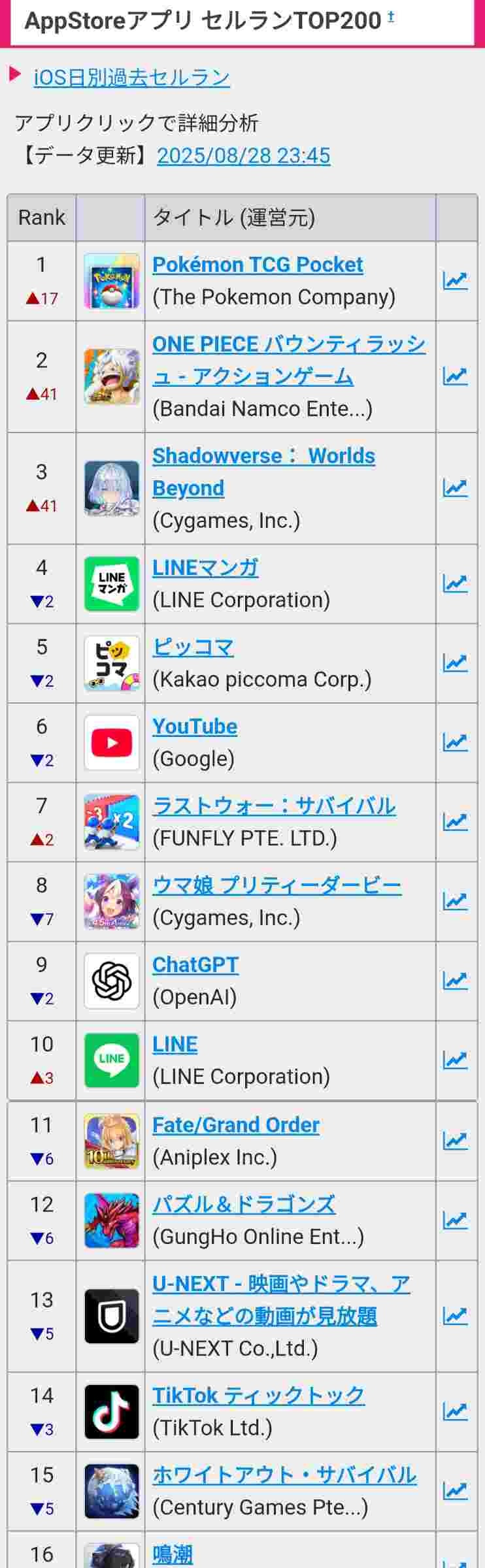The image size is (485, 1568).
Task: View the trend chart for Pokémon TCG Pocket
Action: (455, 281)
